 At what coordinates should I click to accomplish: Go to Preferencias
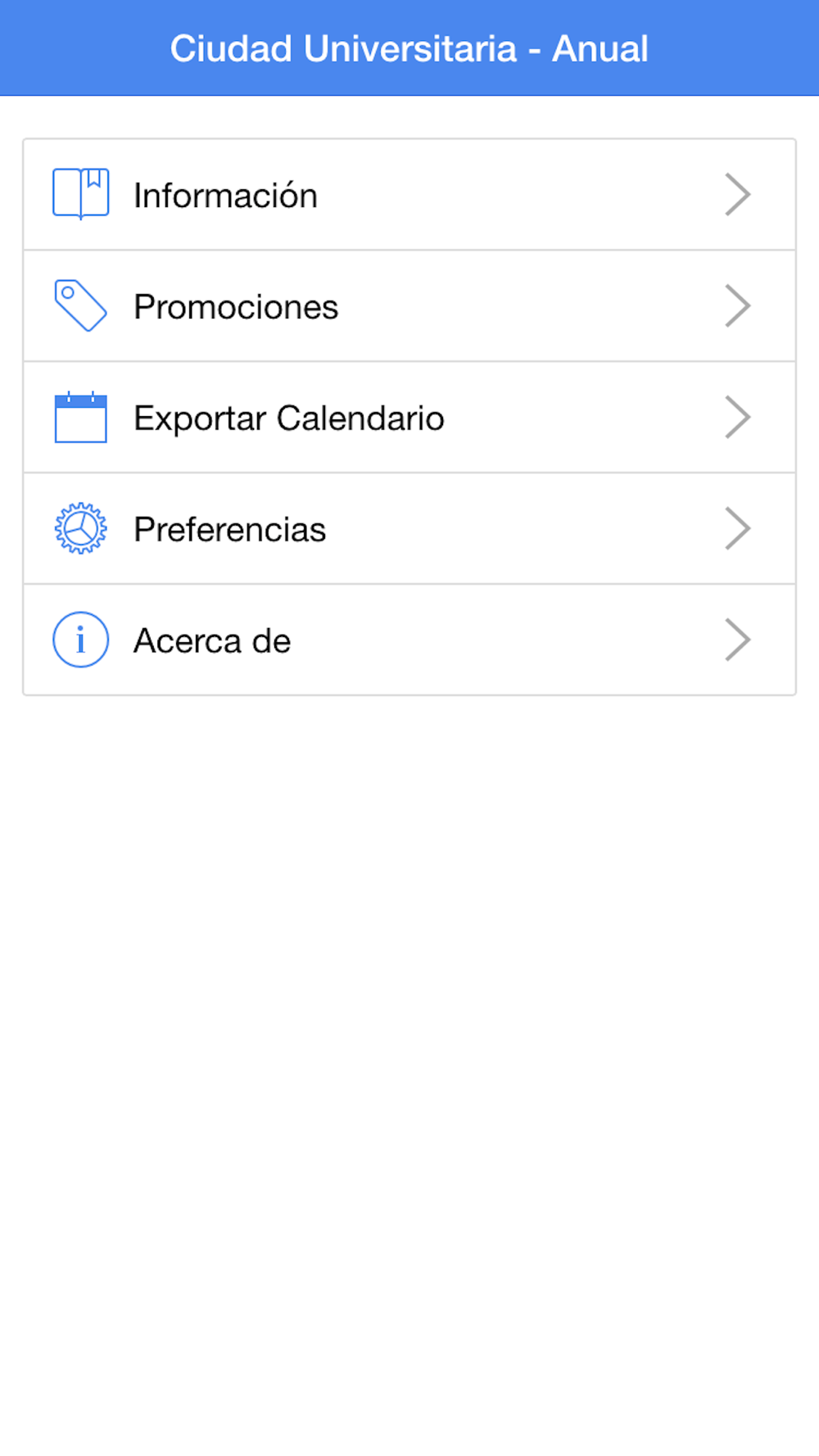point(409,529)
